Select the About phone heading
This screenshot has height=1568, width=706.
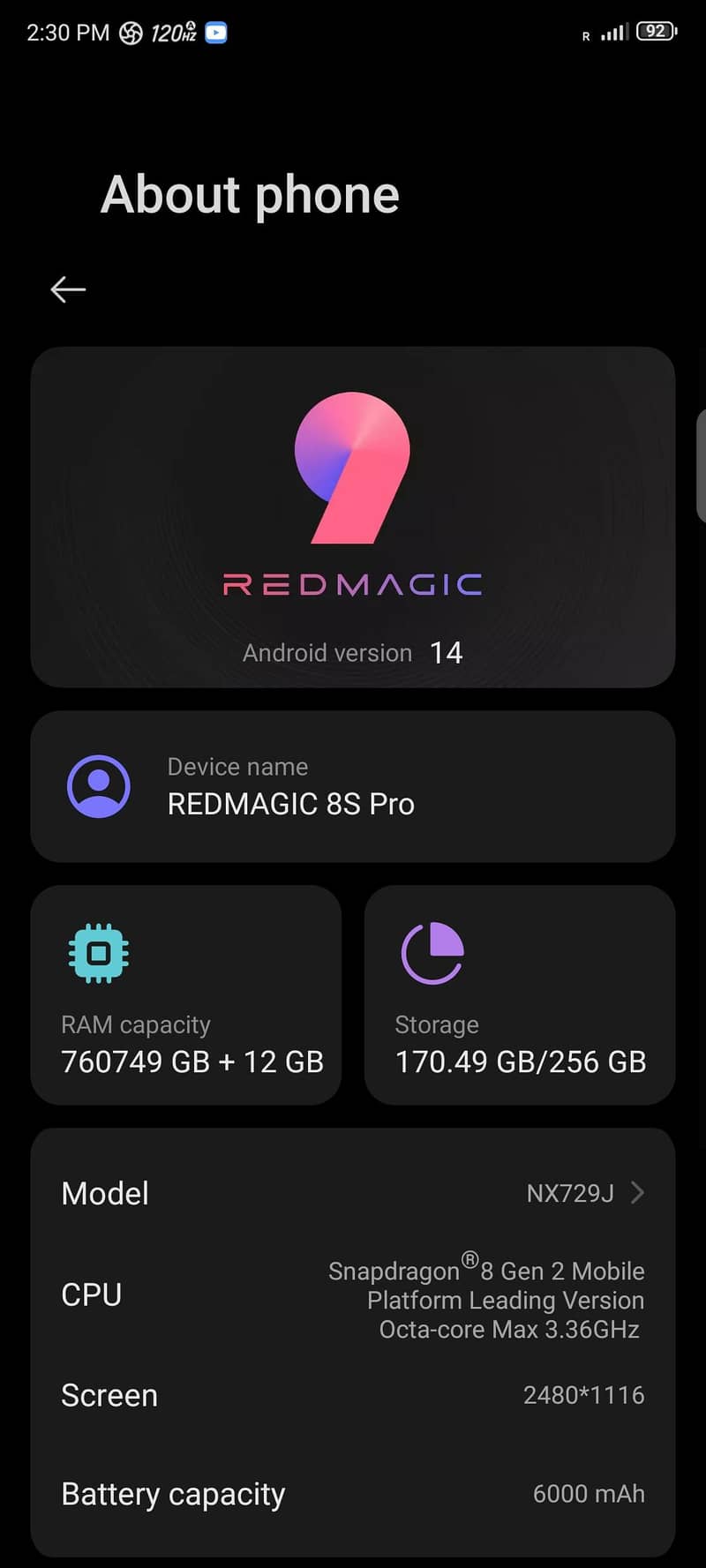(x=249, y=194)
